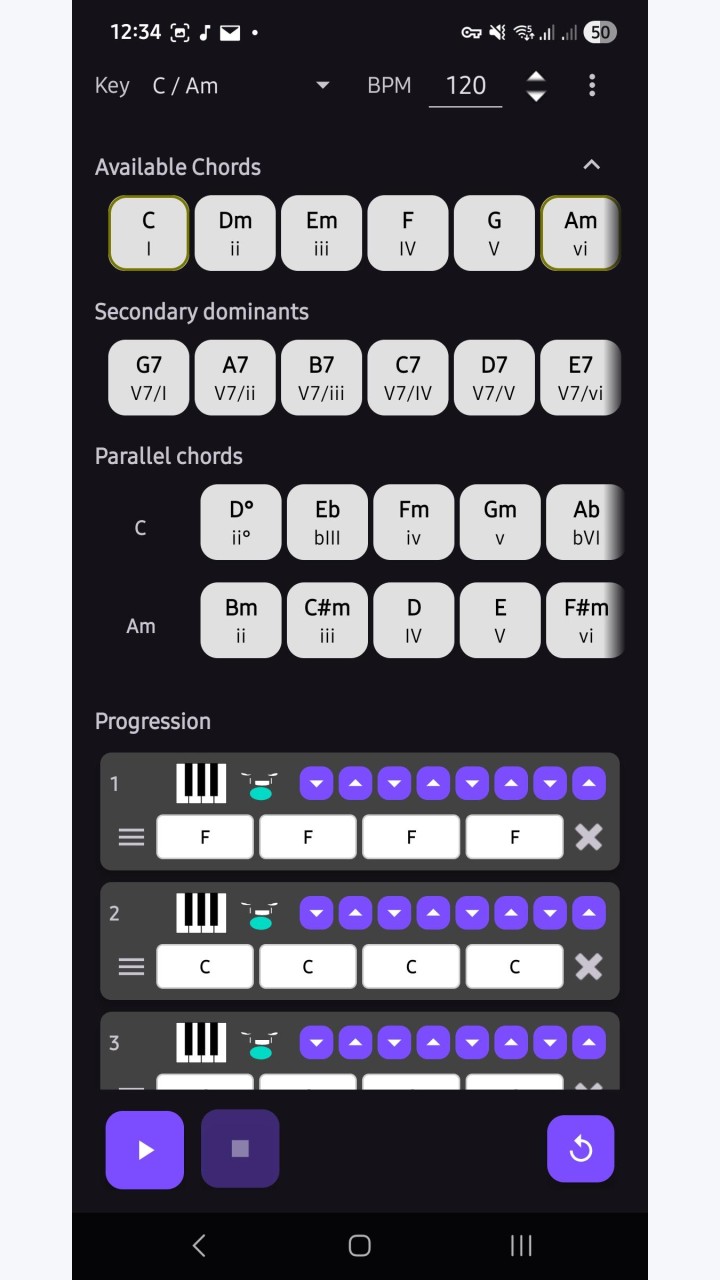
Task: Stop playback with the square button
Action: pyautogui.click(x=240, y=1149)
